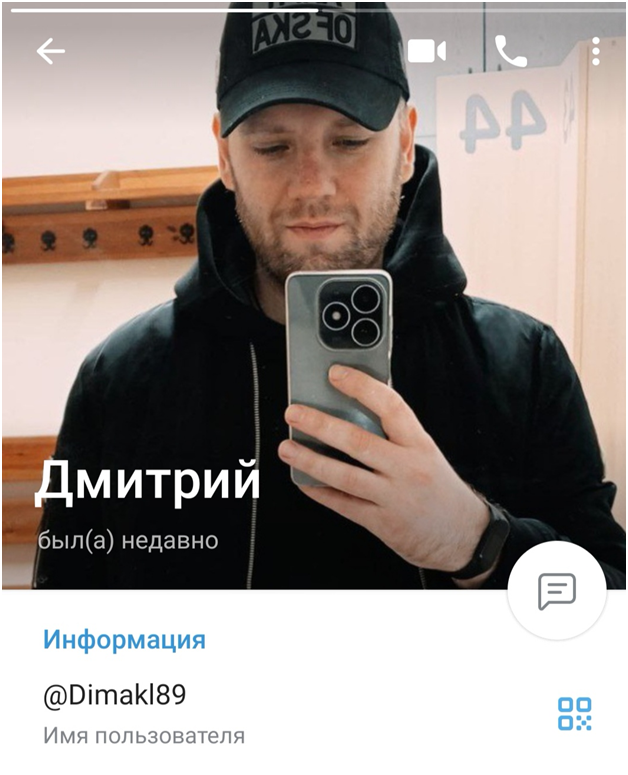Start a voice call with Дмитрий
Viewport: 628px width, 775px height.
coord(510,52)
